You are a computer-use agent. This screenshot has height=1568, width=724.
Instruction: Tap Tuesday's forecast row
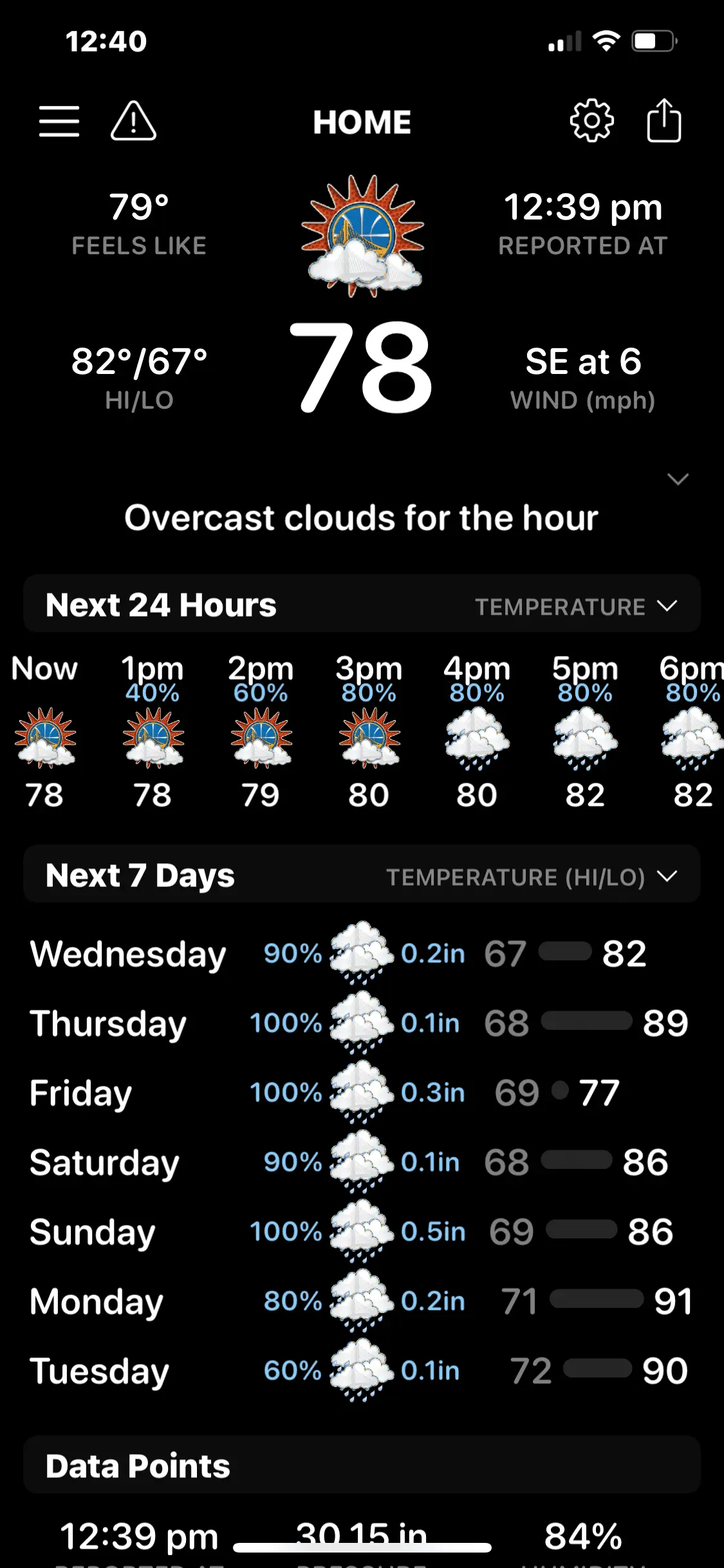coord(362,1370)
